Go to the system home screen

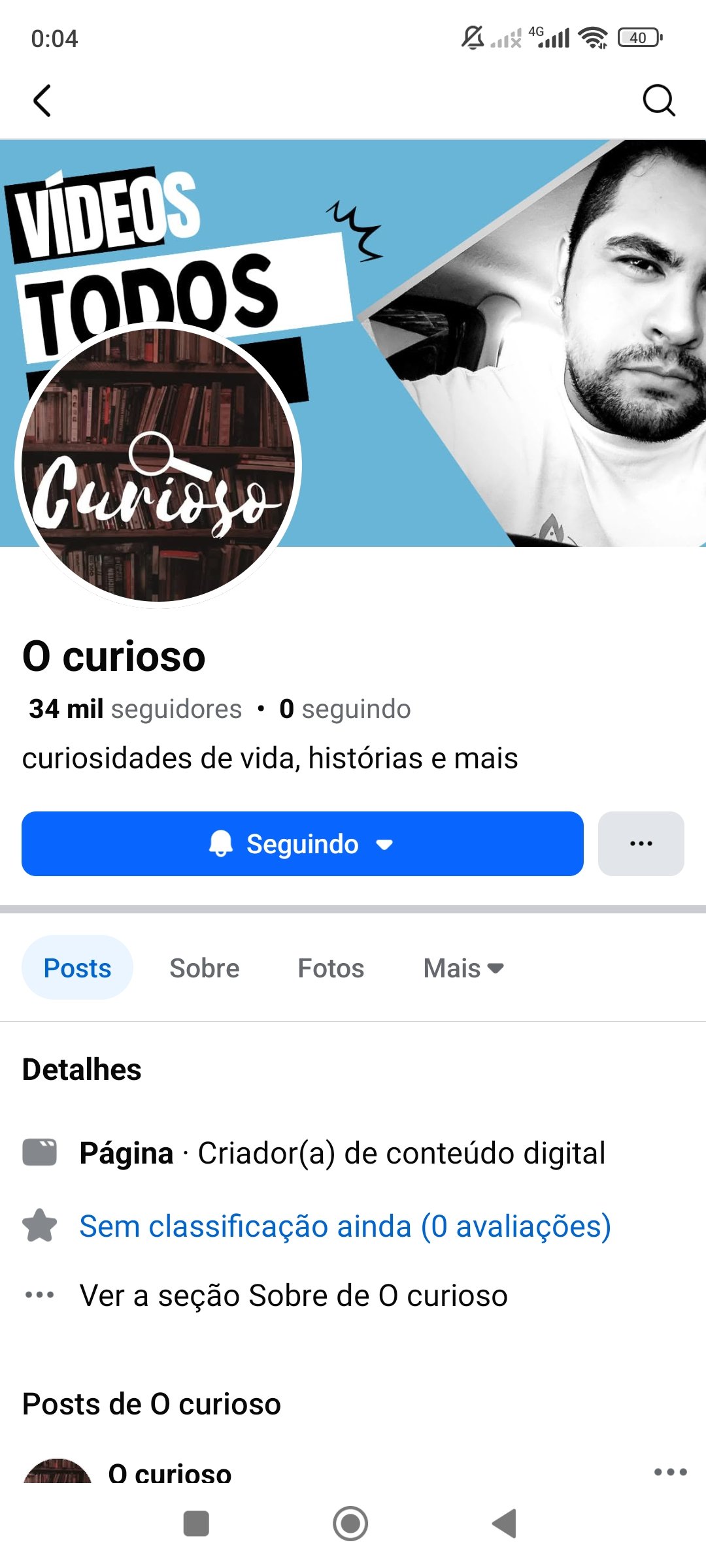pos(350,1524)
